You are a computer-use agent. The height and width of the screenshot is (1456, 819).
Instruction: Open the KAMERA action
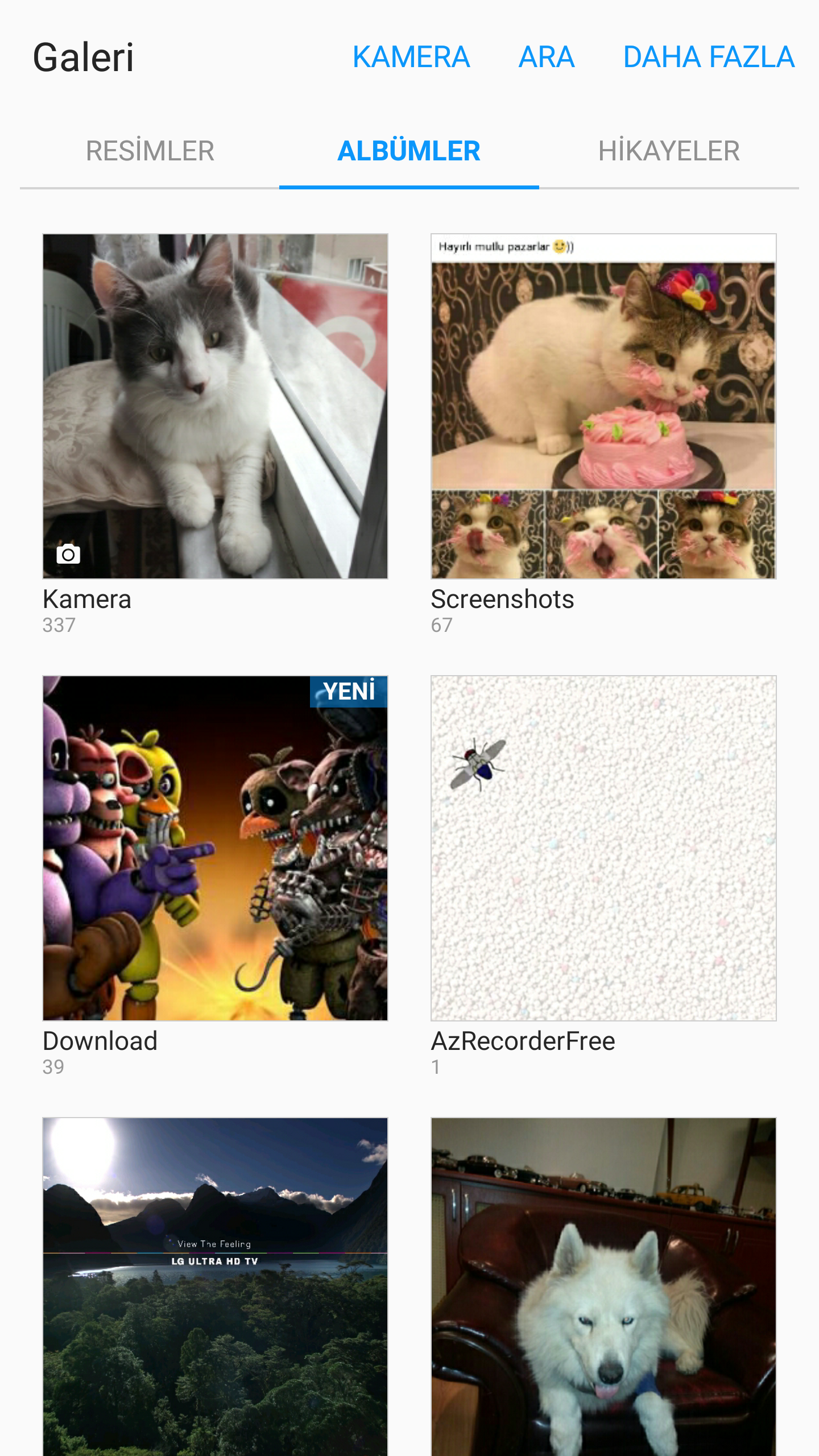(411, 57)
